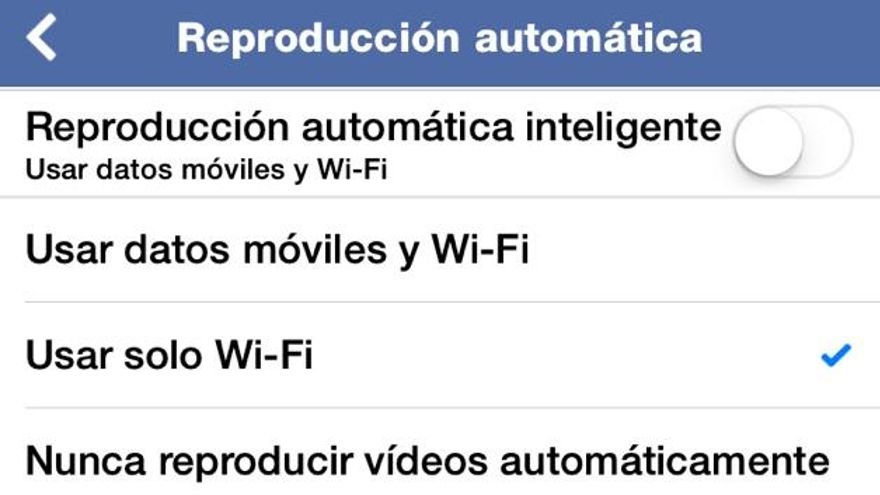This screenshot has width=880, height=495.
Task: Select Nunca reproducir vídeos automáticamente
Action: tap(427, 461)
